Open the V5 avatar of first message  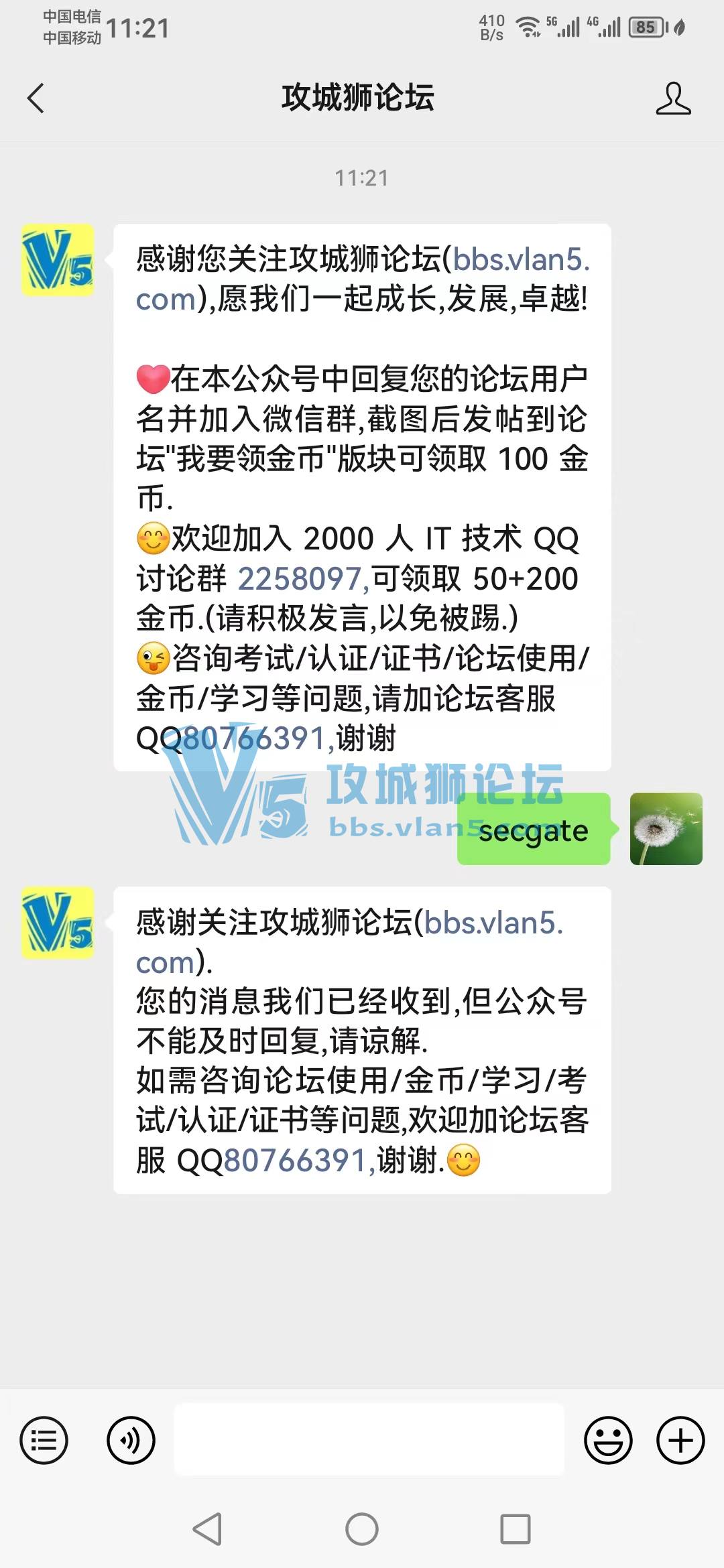point(58,261)
